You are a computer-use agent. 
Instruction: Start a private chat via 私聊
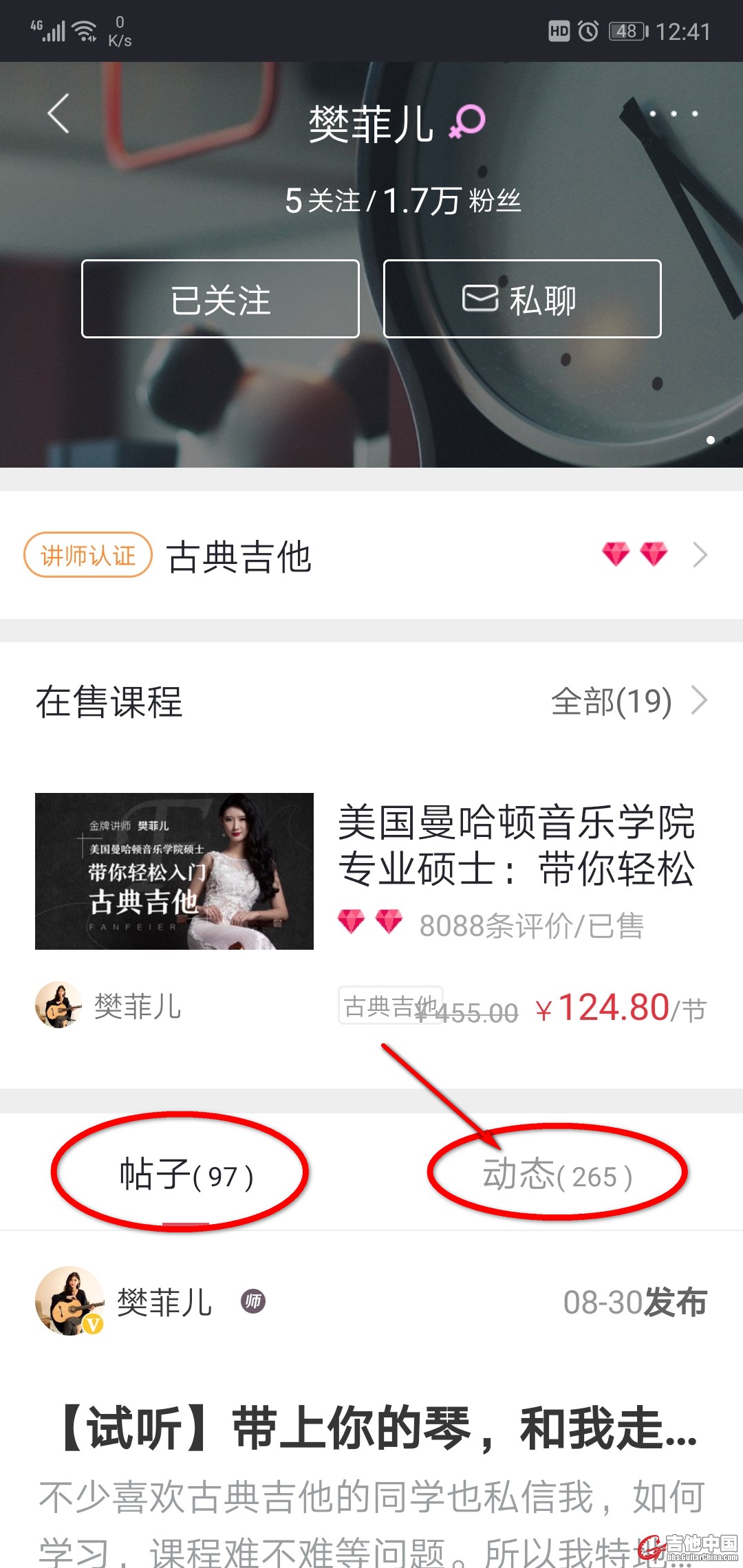click(522, 299)
